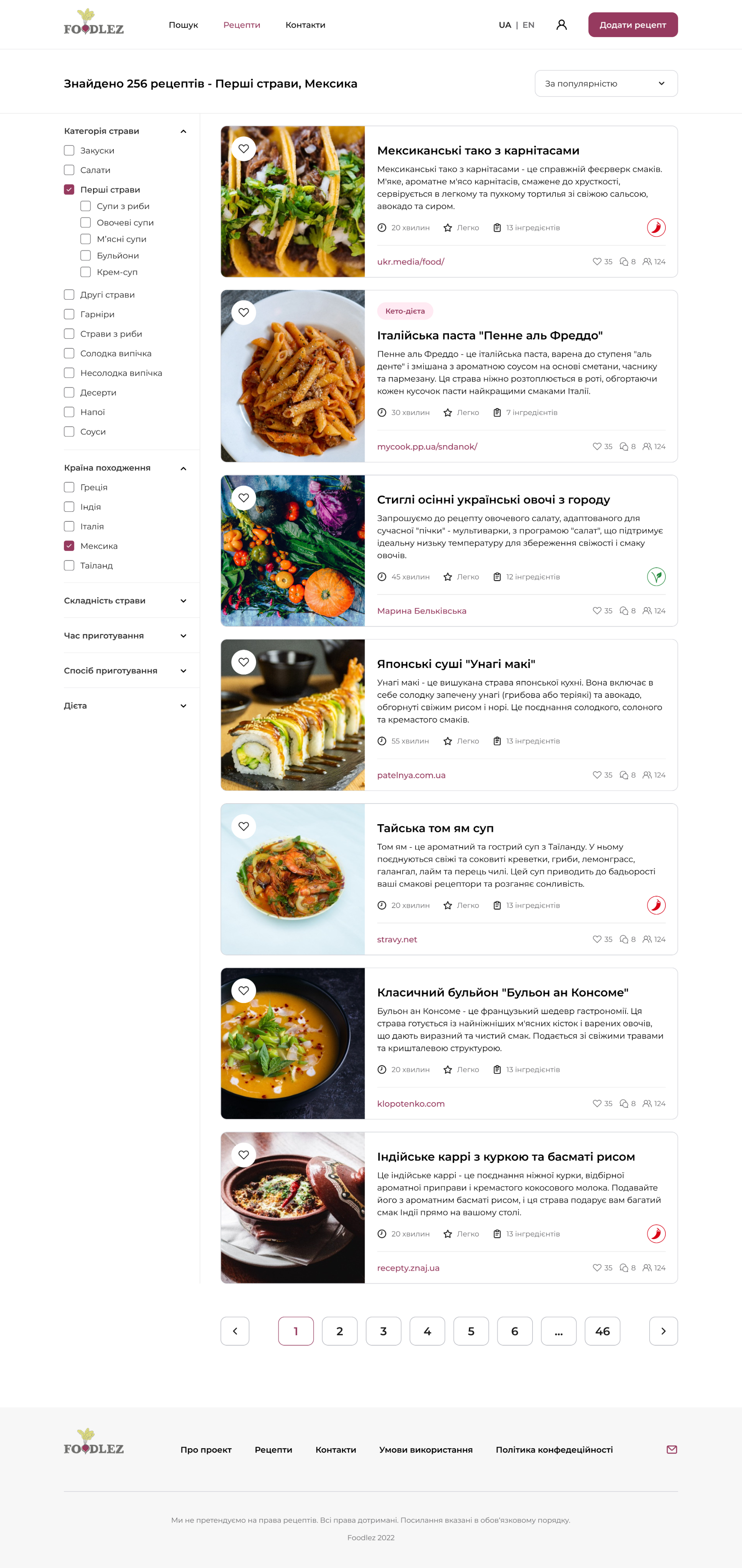The height and width of the screenshot is (1568, 742).
Task: Switch language to EN
Action: [x=528, y=25]
